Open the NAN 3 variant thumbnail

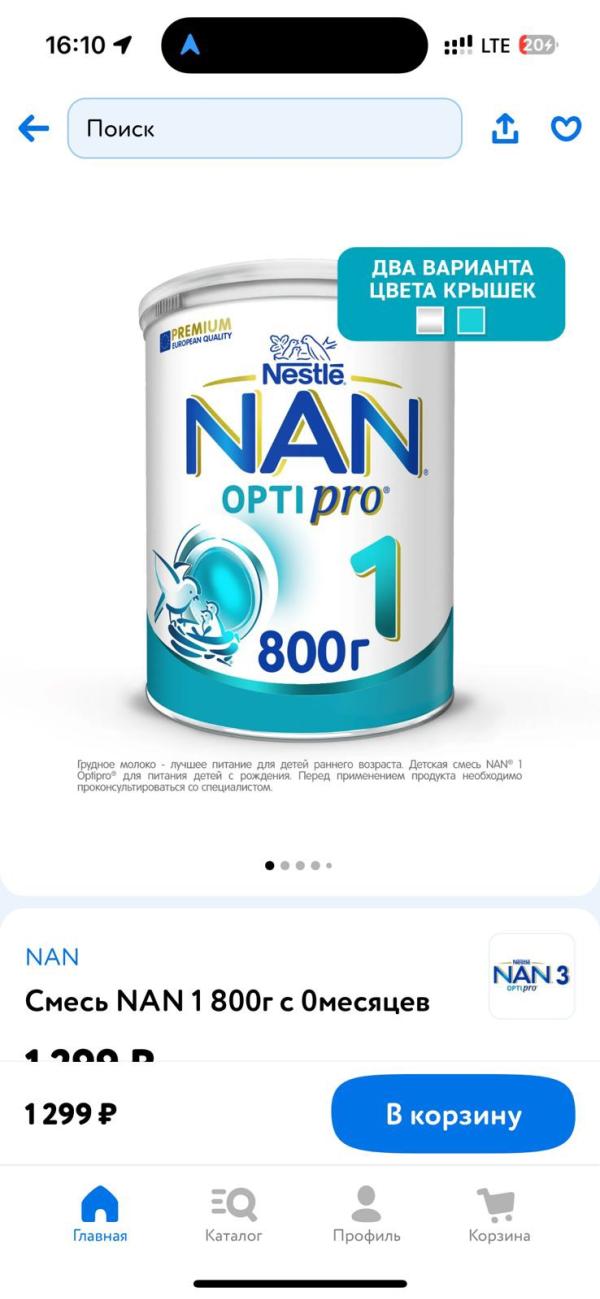(531, 976)
